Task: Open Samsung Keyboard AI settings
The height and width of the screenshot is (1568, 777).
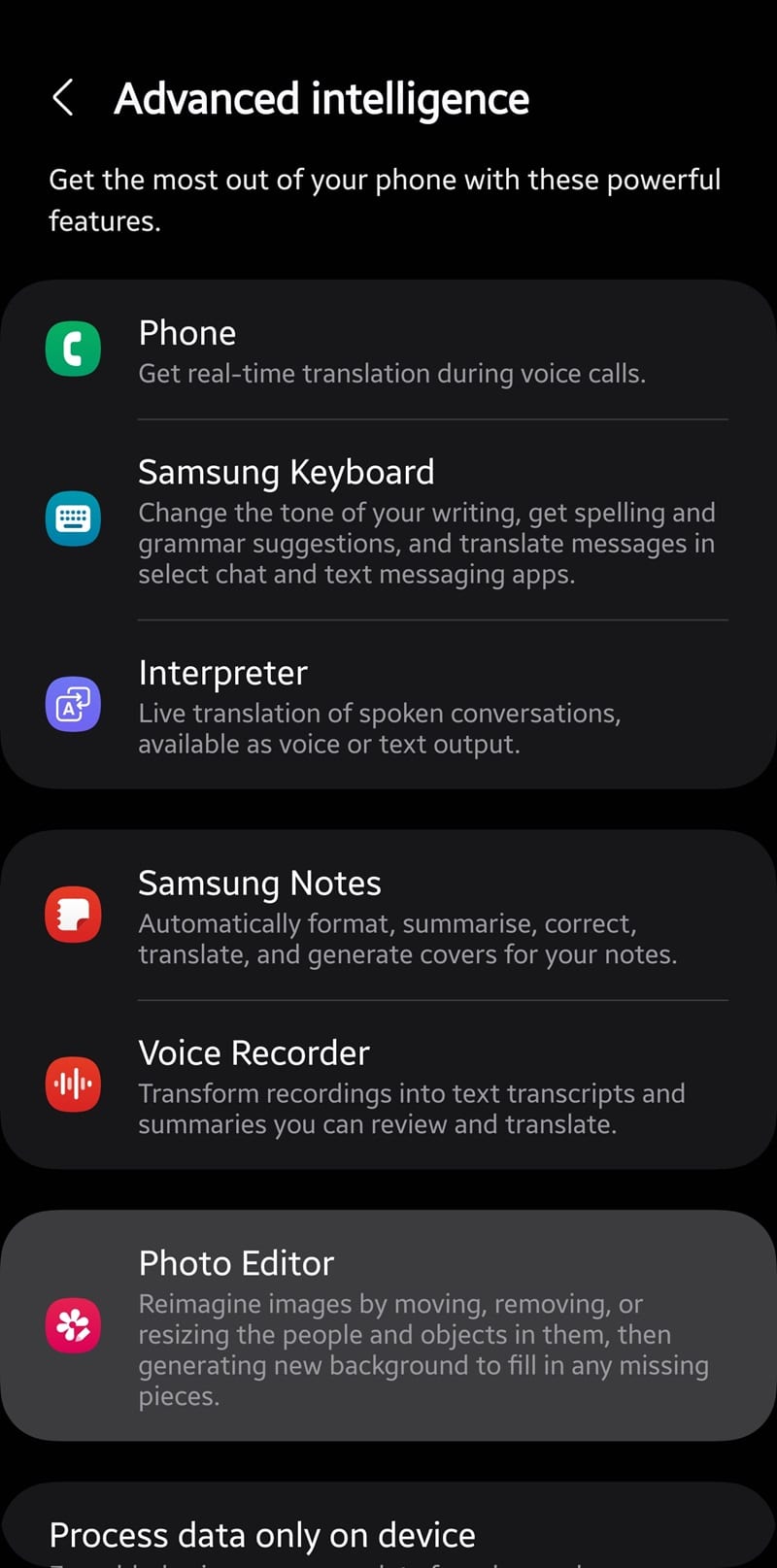Action: [388, 520]
